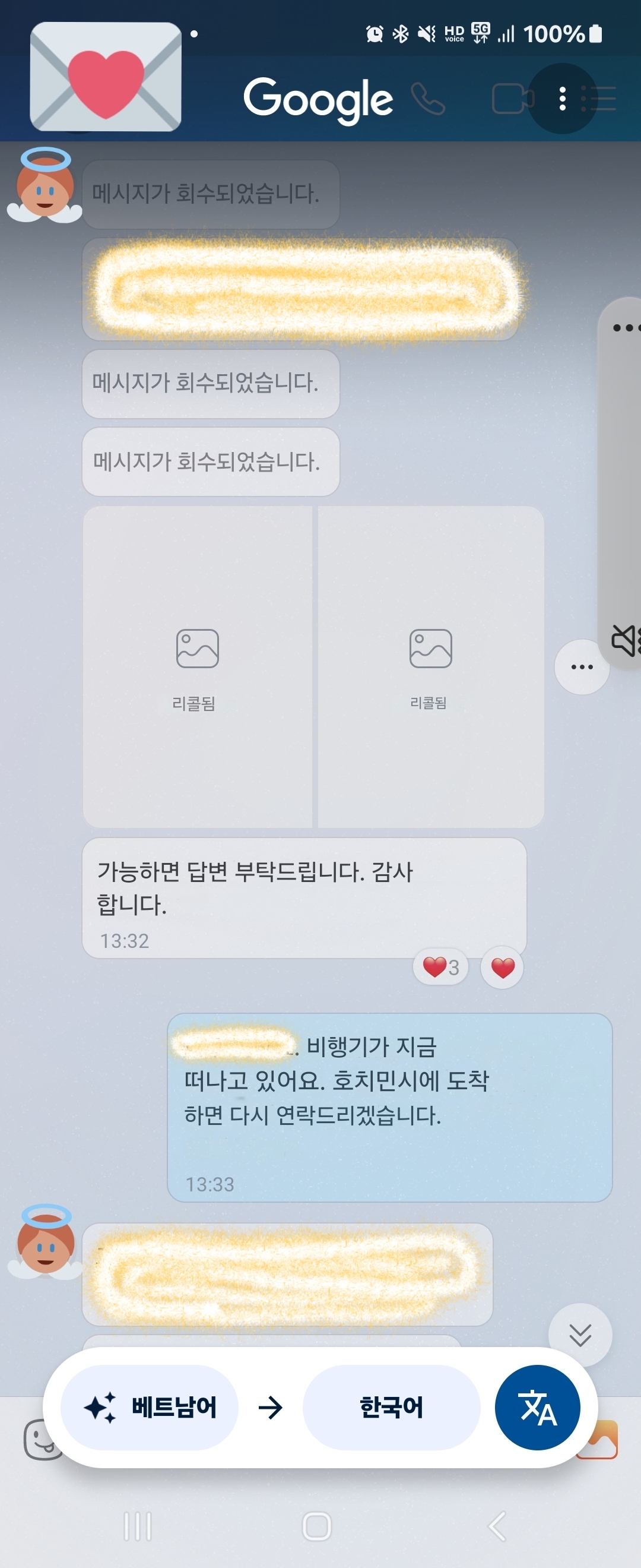
Task: Open the sticker emoji picker
Action: [x=38, y=1440]
